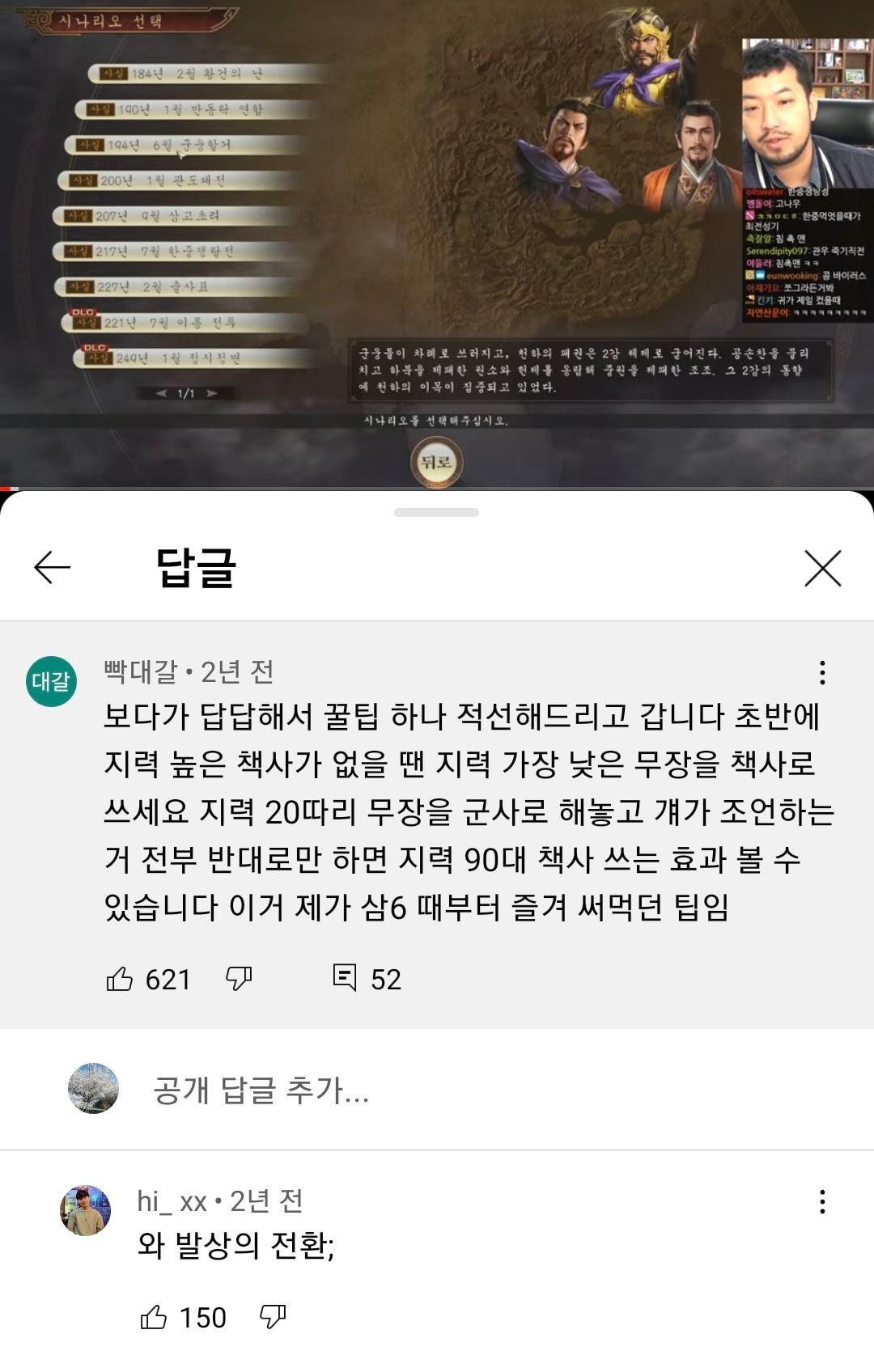Like 빡대갈's comment
874x1372 pixels.
pos(120,979)
